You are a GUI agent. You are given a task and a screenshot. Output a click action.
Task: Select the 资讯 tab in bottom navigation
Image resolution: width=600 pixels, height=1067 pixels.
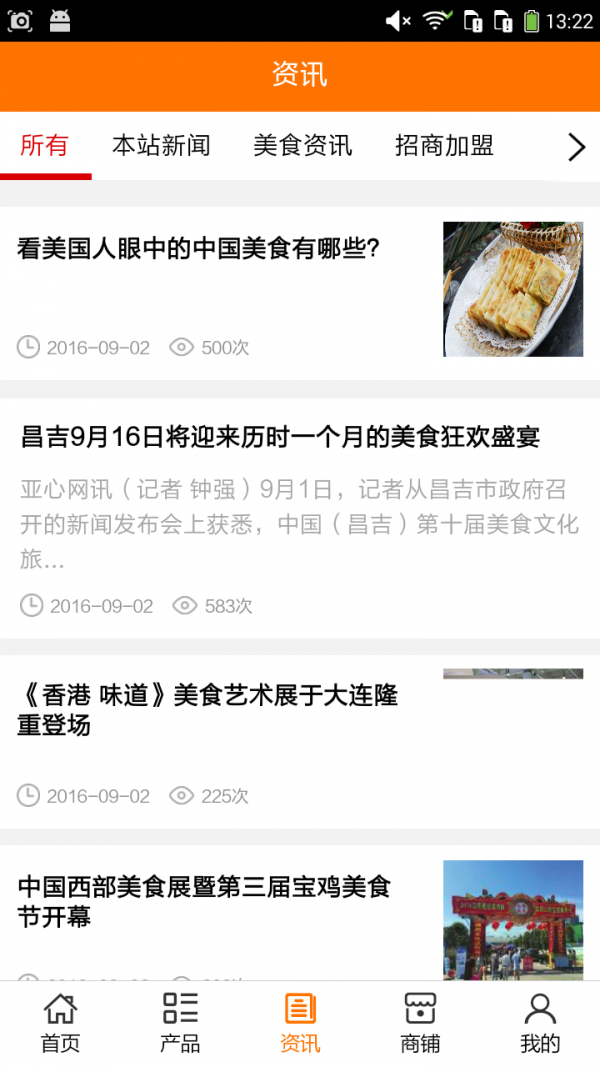coord(300,1023)
